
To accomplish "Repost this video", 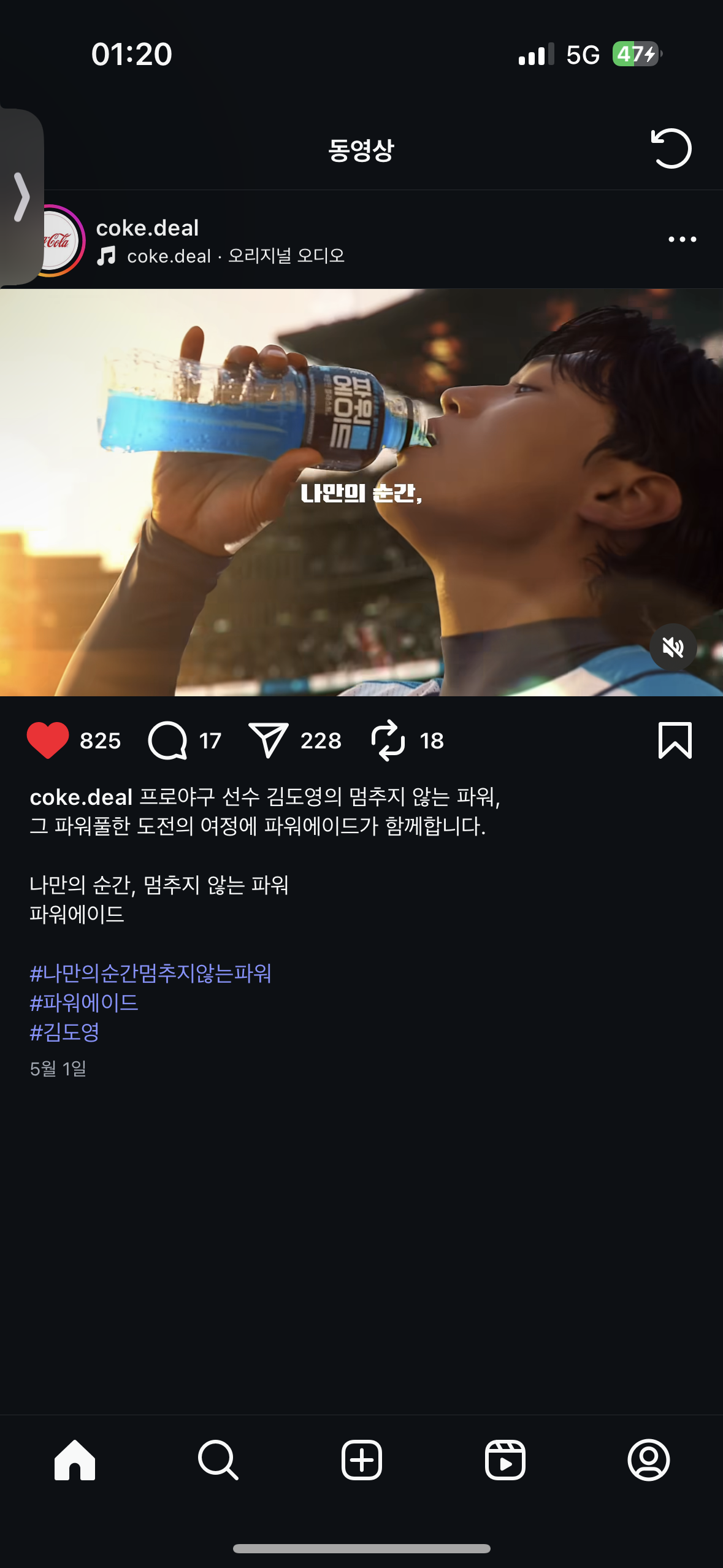I will click(388, 740).
